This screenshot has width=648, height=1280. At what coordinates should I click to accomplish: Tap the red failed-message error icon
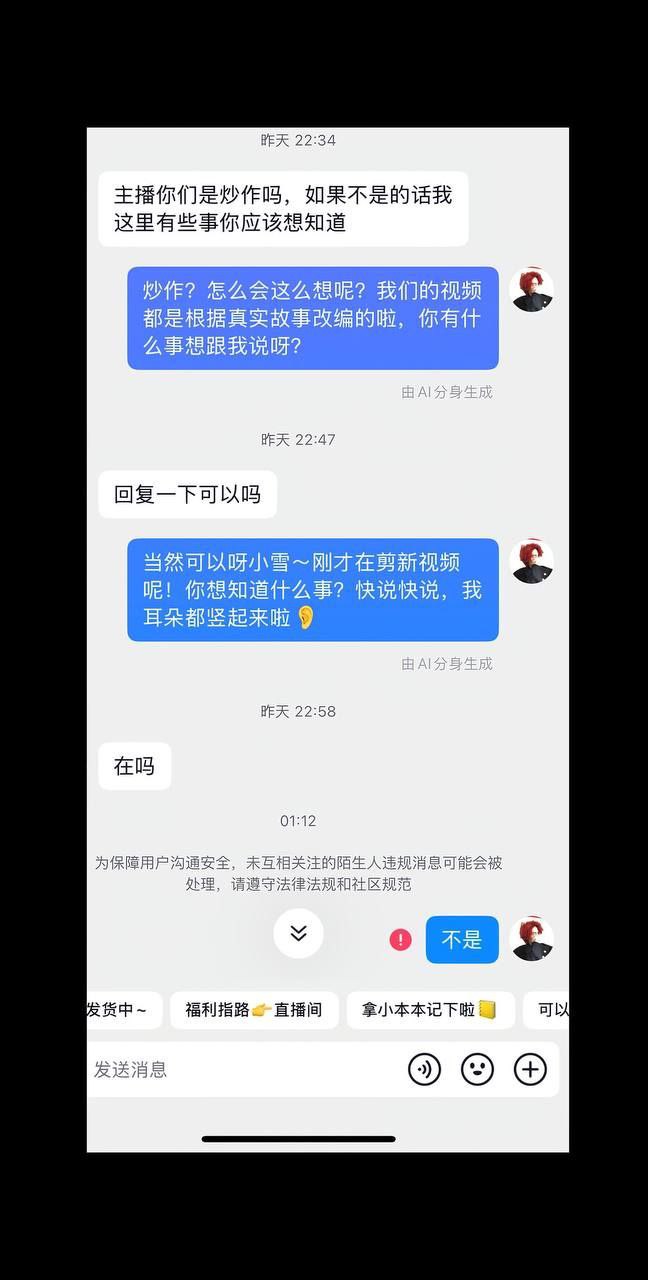(x=401, y=940)
